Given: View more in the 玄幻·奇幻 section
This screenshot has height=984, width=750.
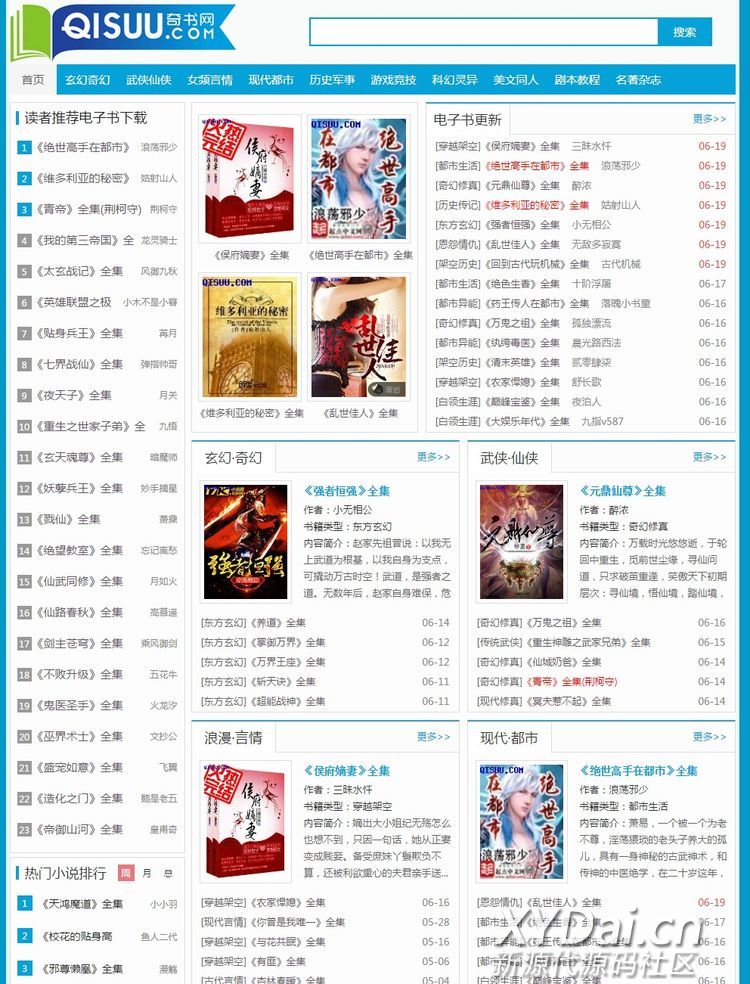Looking at the screenshot, I should (x=433, y=457).
